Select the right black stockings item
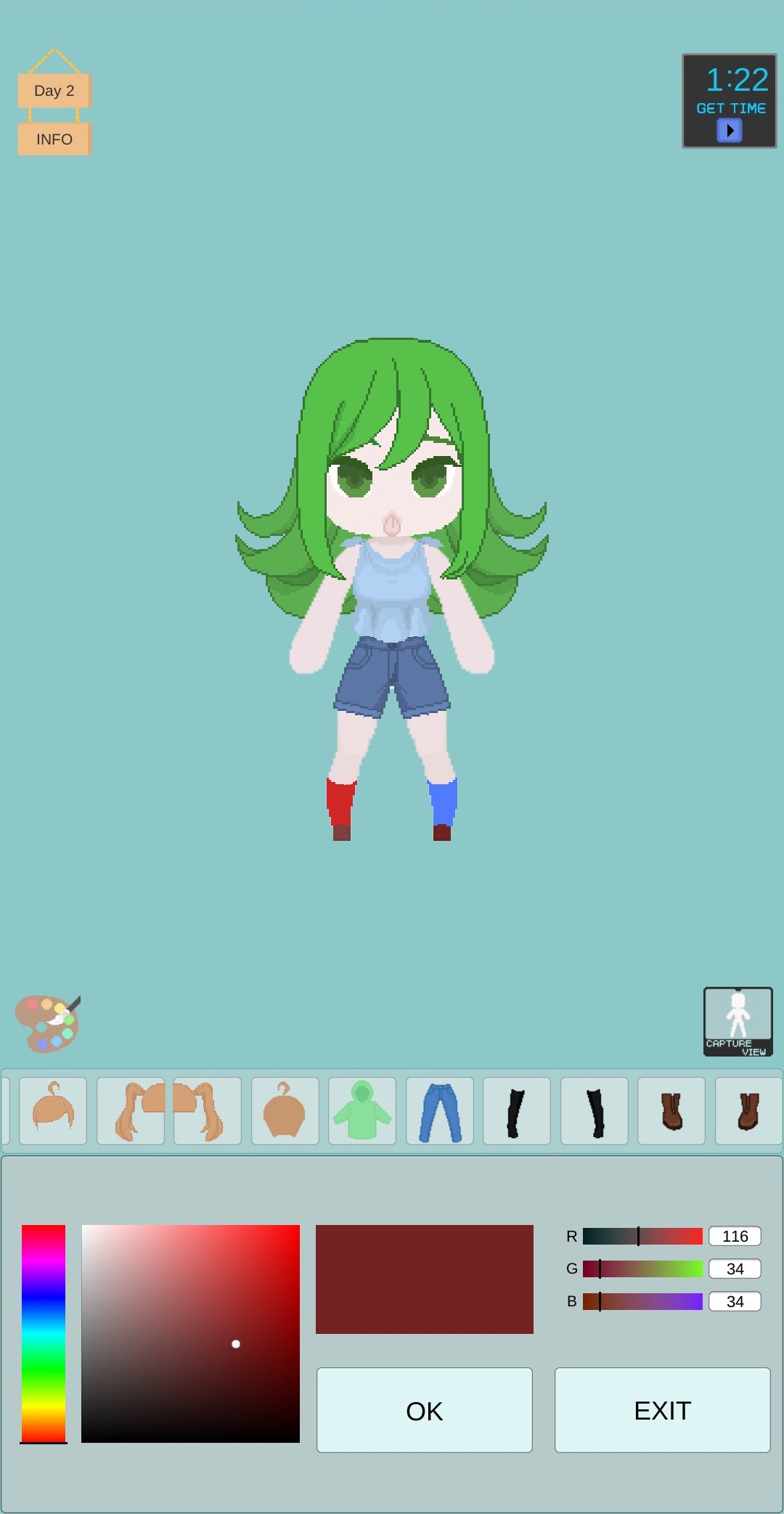784x1514 pixels. point(594,1110)
